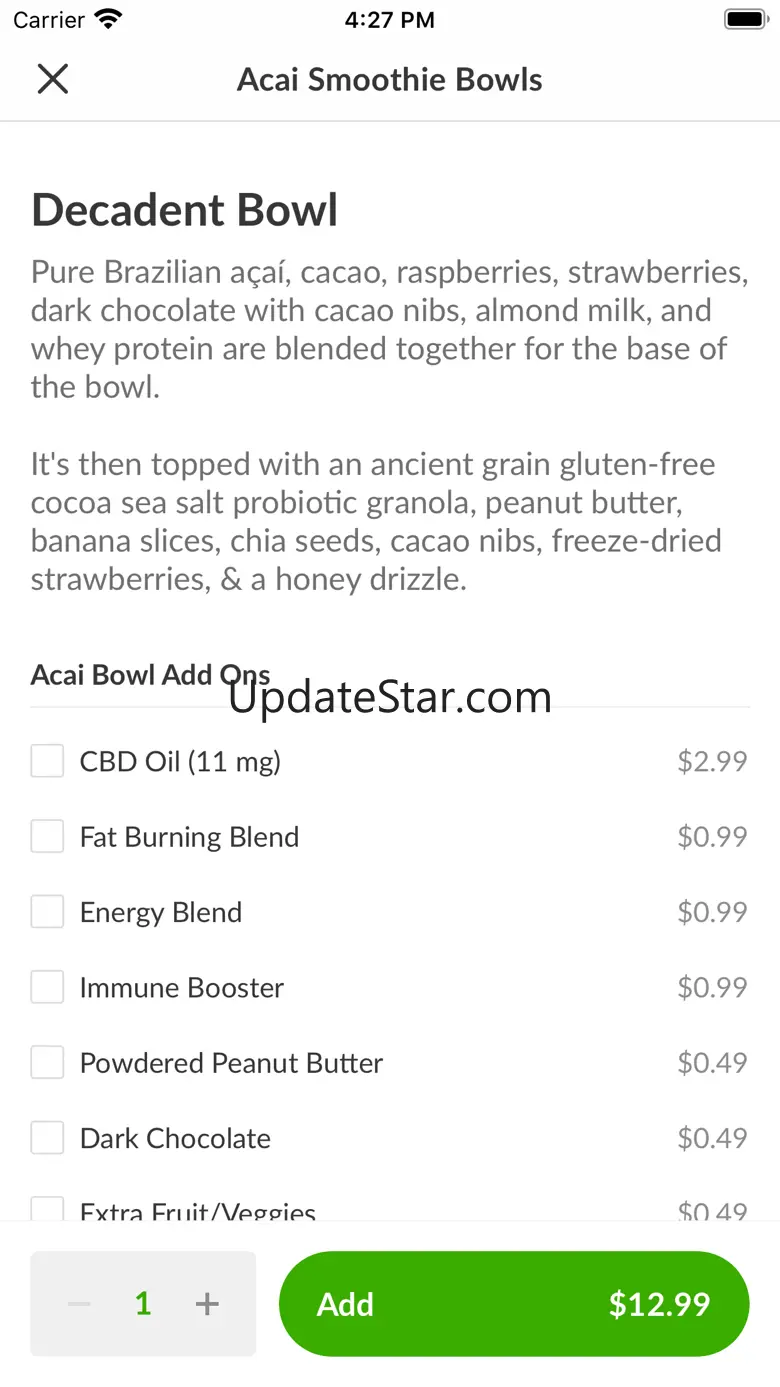Check the CBD Oil (11 mg) add-on
The image size is (780, 1387).
click(47, 761)
